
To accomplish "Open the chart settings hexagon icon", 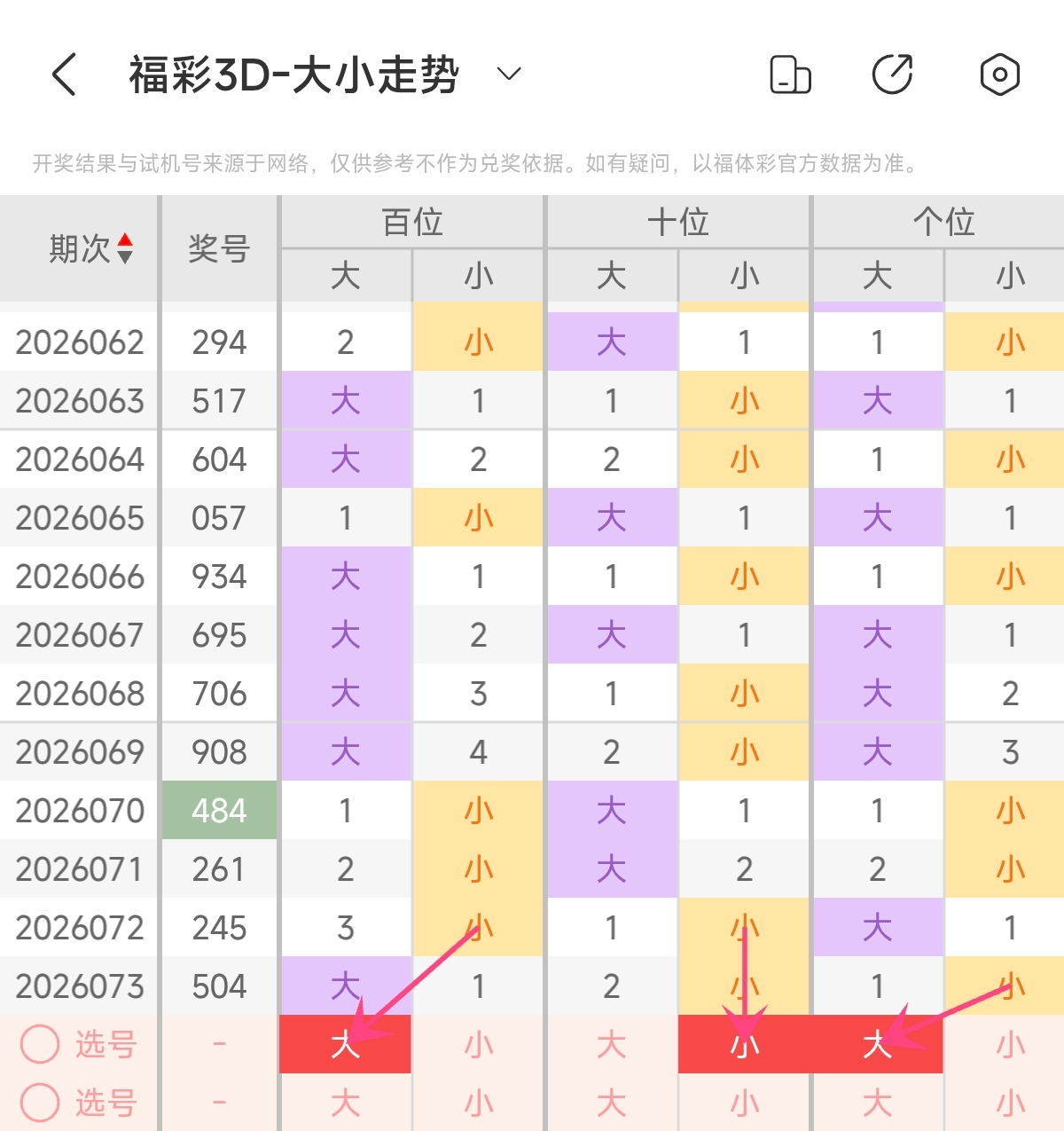I will tap(999, 74).
